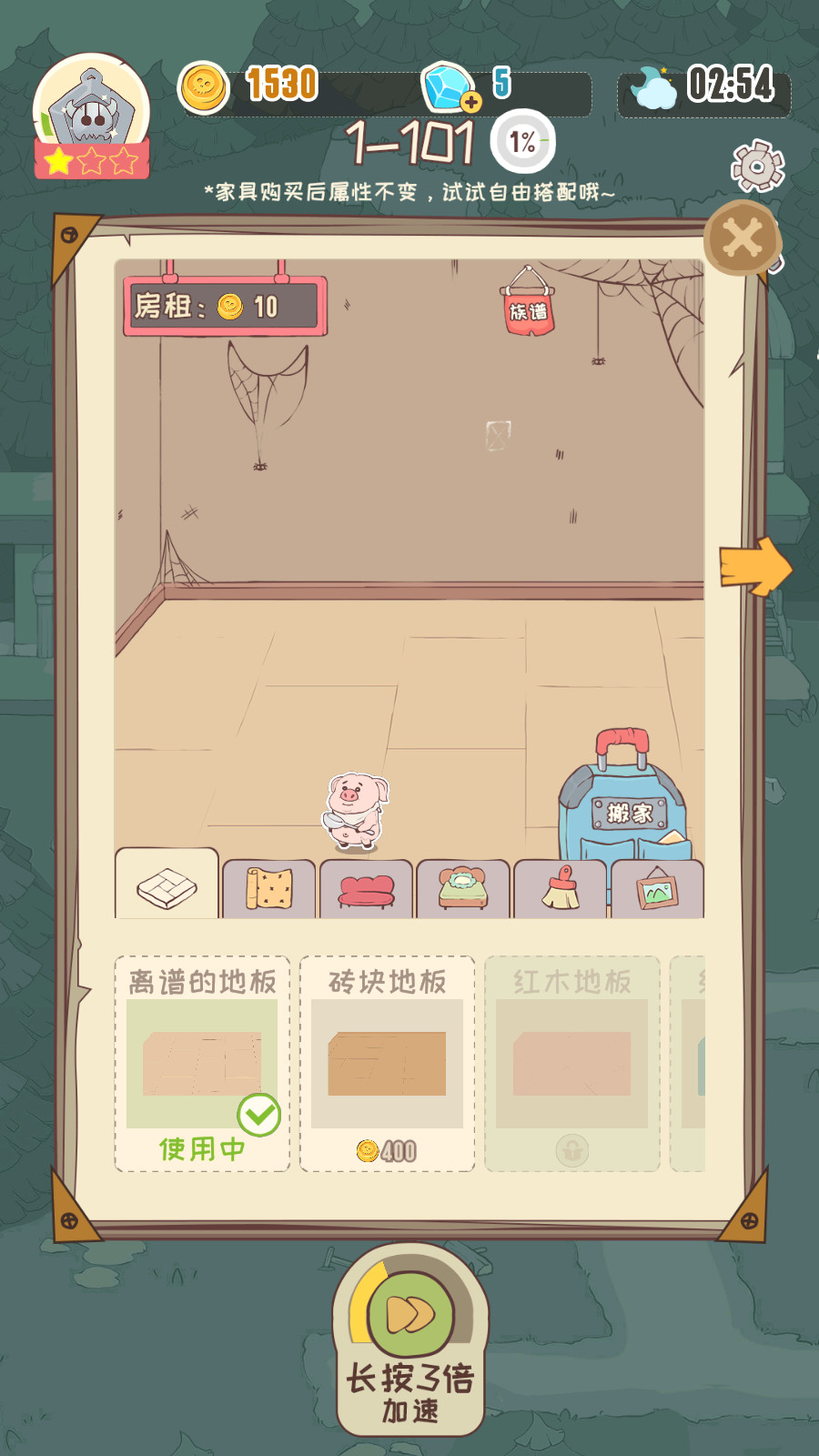The width and height of the screenshot is (819, 1456).
Task: Close the room decoration panel
Action: tap(743, 239)
